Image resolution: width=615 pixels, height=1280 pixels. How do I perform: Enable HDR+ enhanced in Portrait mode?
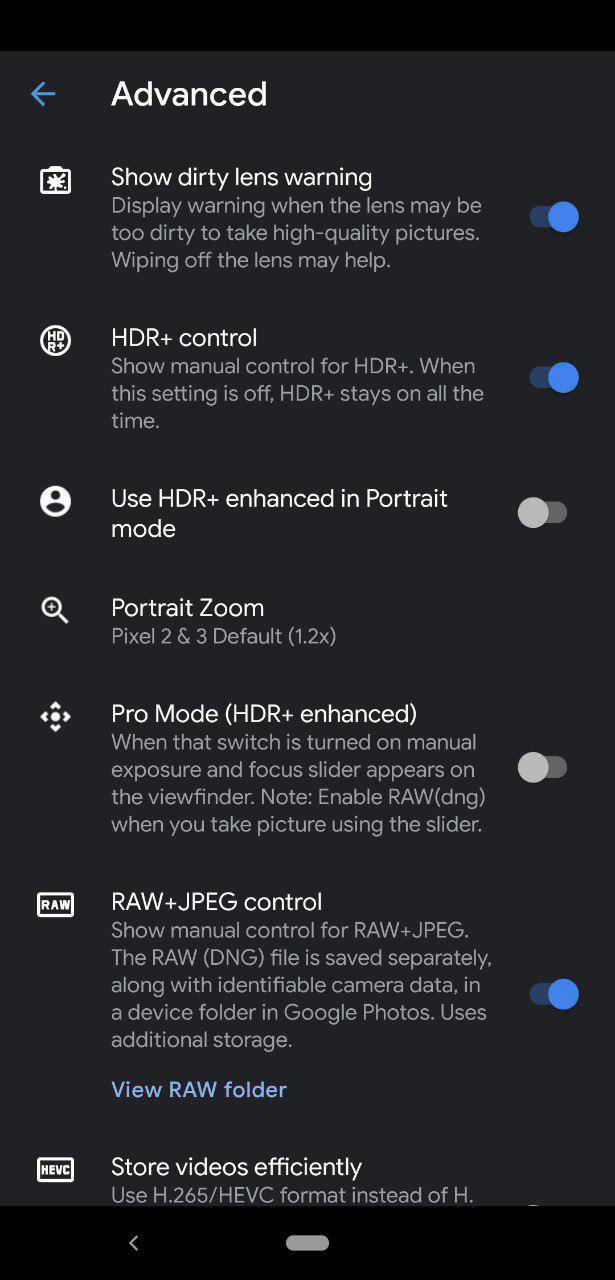543,513
